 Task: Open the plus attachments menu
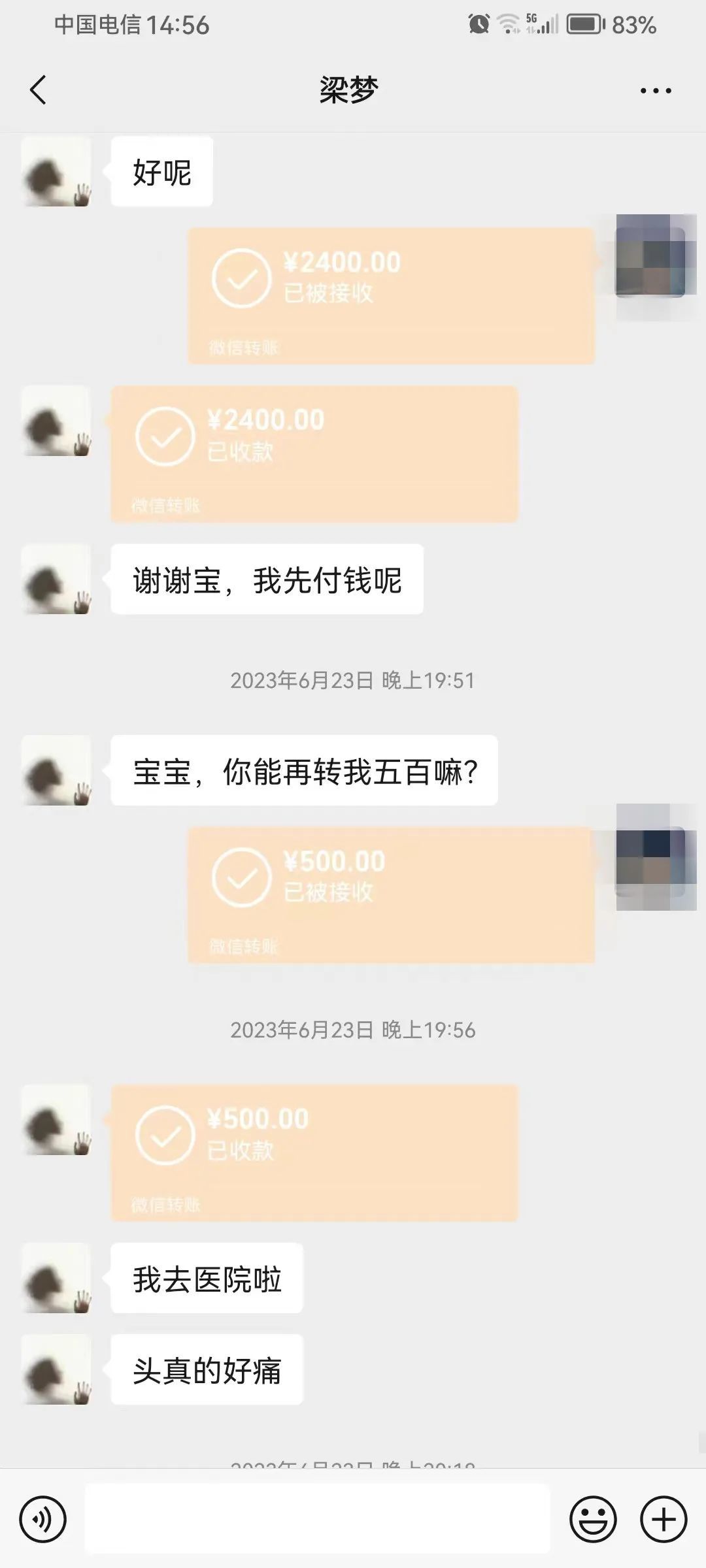(663, 1519)
